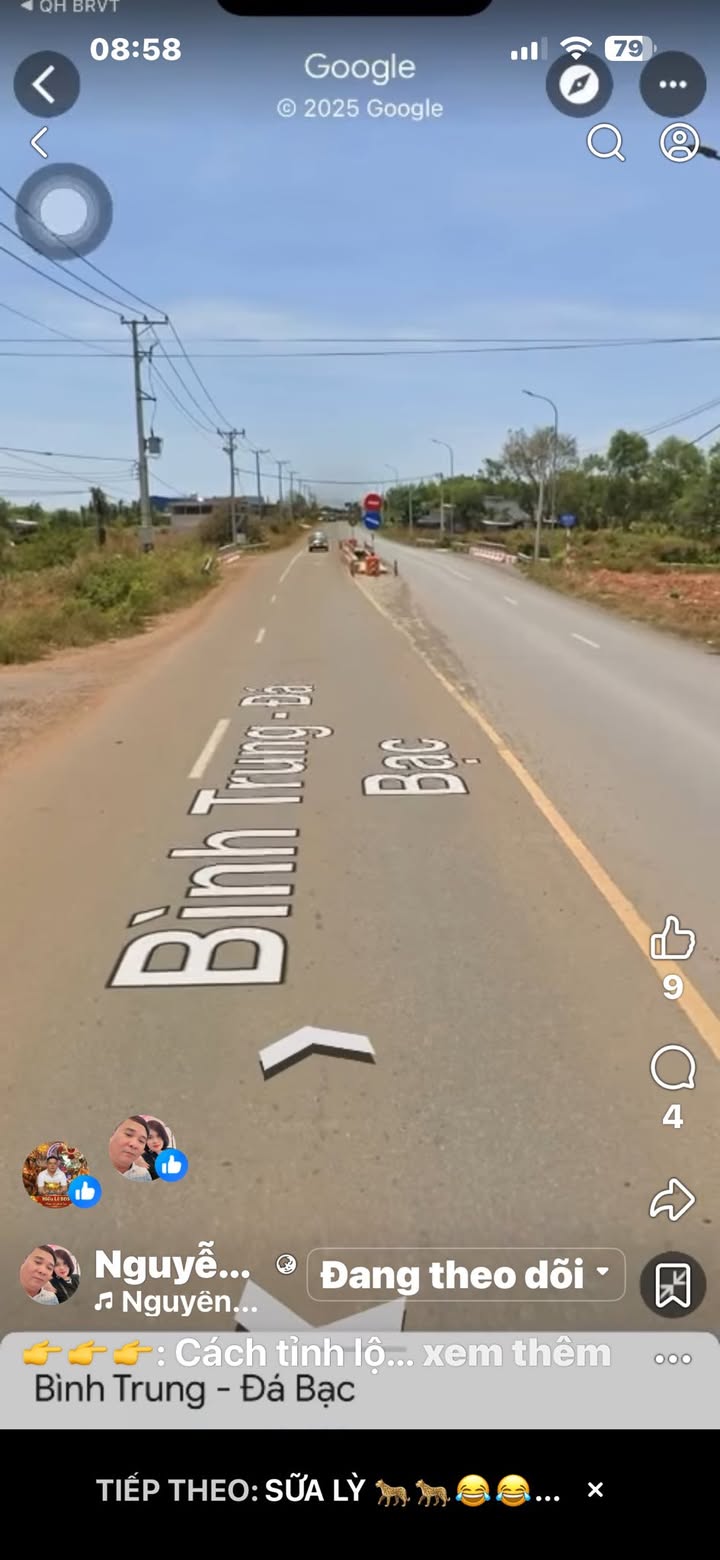Open the comments bubble showing 4

pyautogui.click(x=673, y=1069)
